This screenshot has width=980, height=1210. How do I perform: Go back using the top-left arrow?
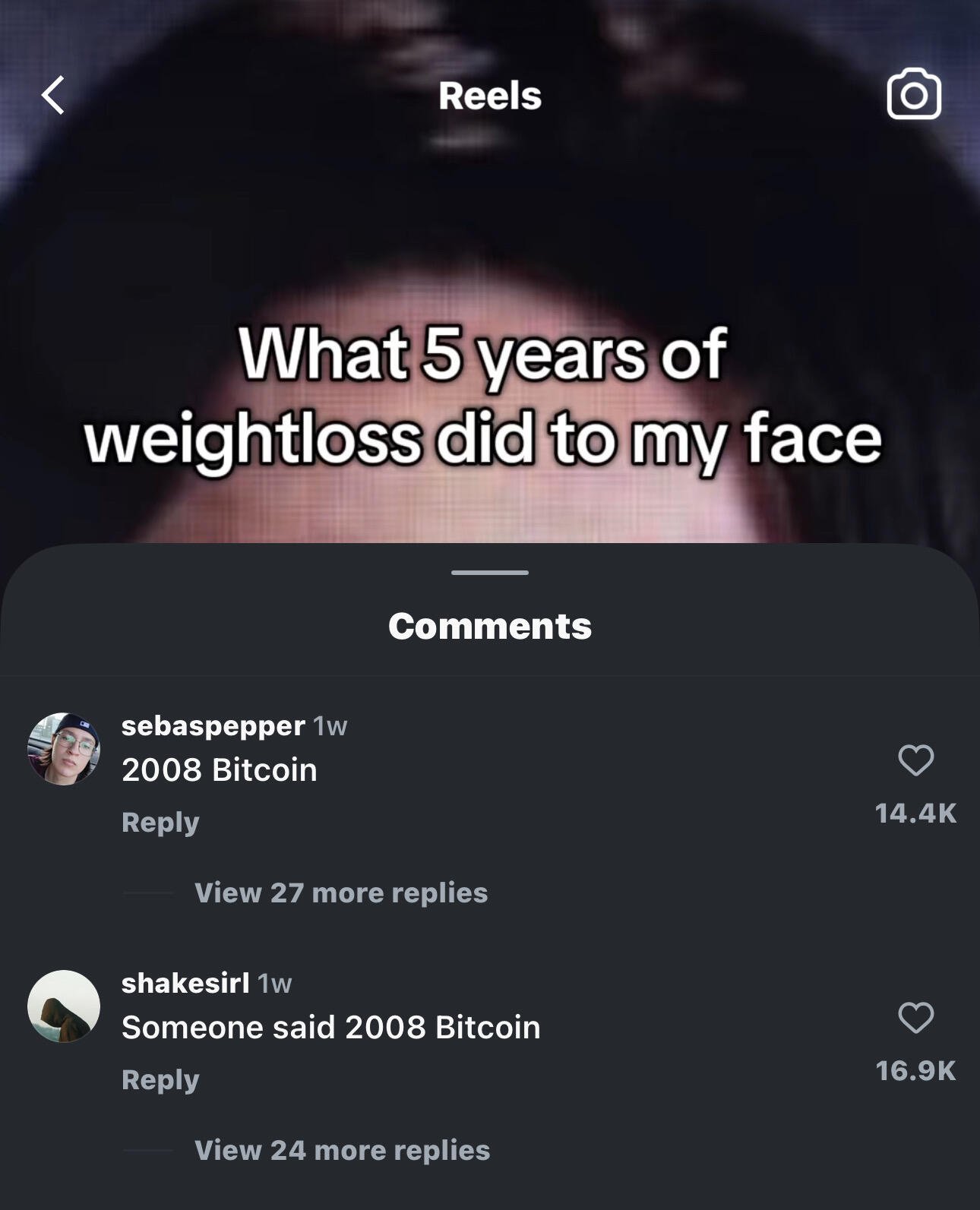click(53, 96)
